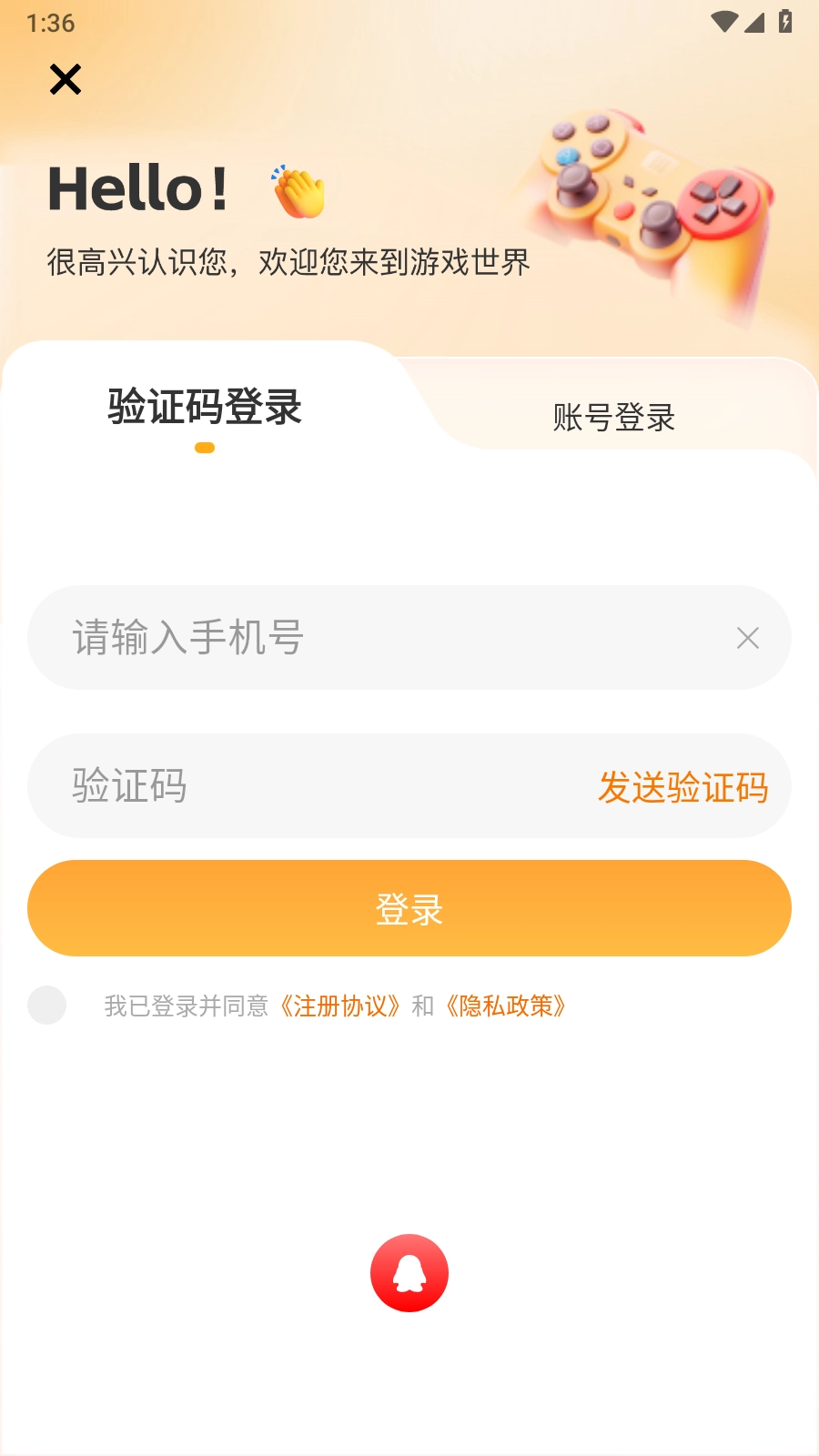Open the 《注册协议》 link
Image resolution: width=819 pixels, height=1456 pixels.
(x=340, y=1006)
